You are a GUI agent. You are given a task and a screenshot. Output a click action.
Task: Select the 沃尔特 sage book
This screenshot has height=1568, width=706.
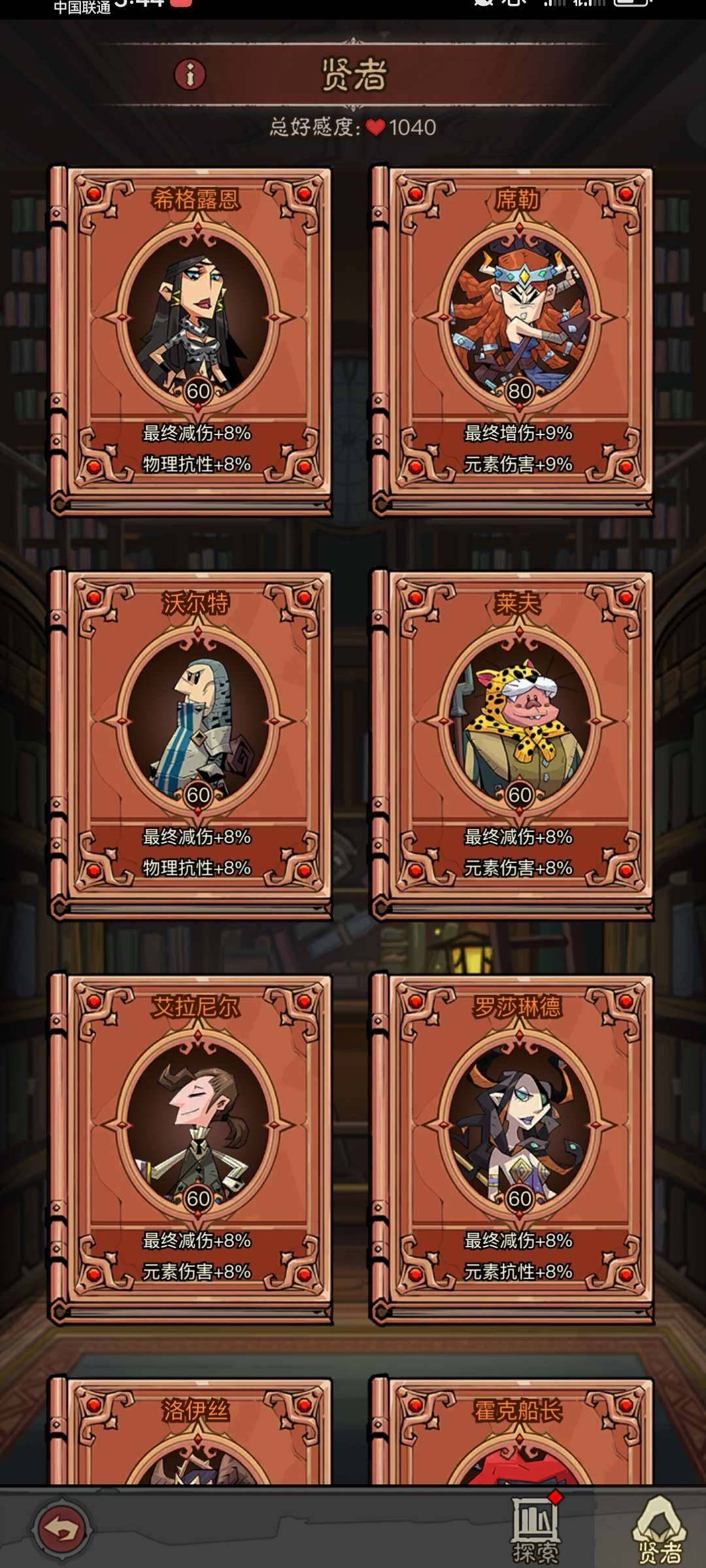click(x=192, y=743)
